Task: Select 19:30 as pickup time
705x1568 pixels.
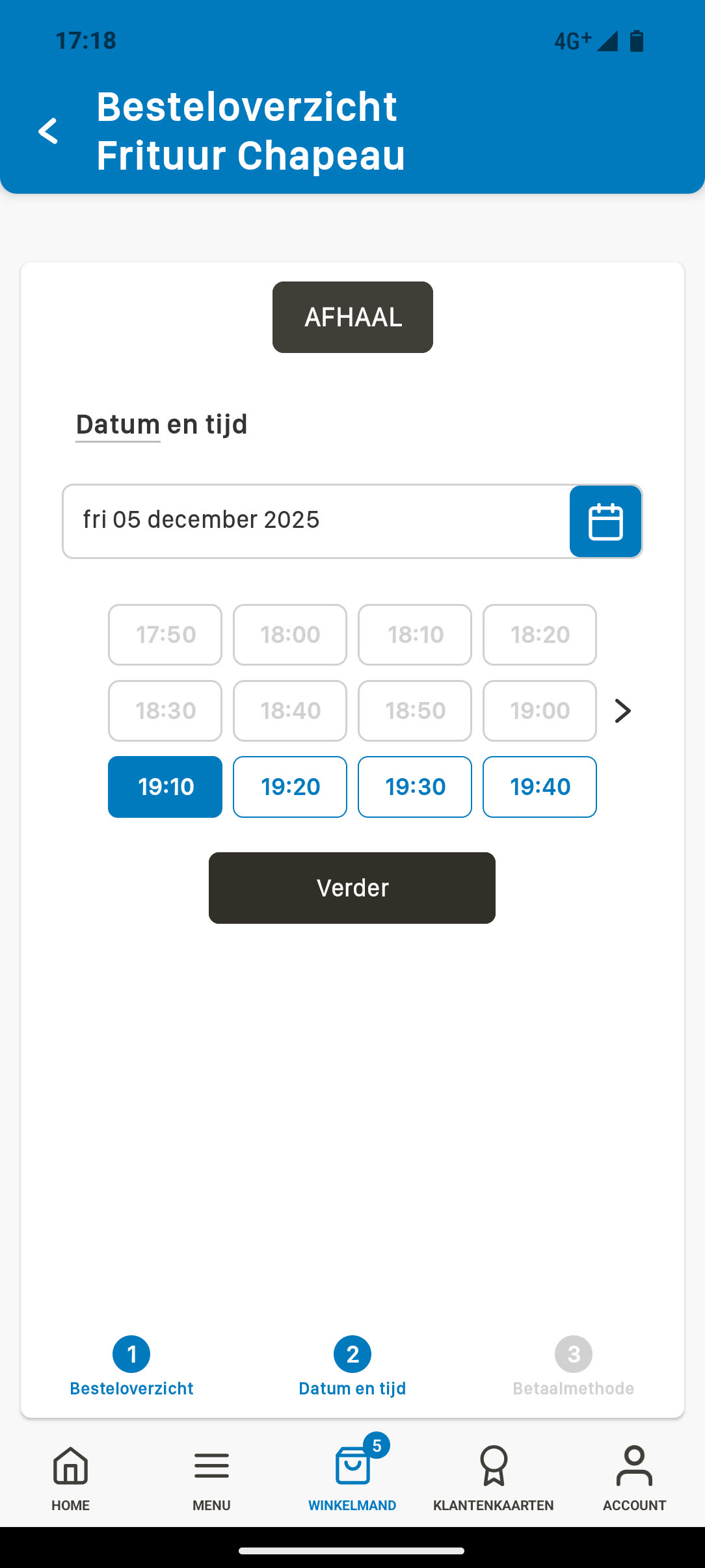Action: coord(415,787)
